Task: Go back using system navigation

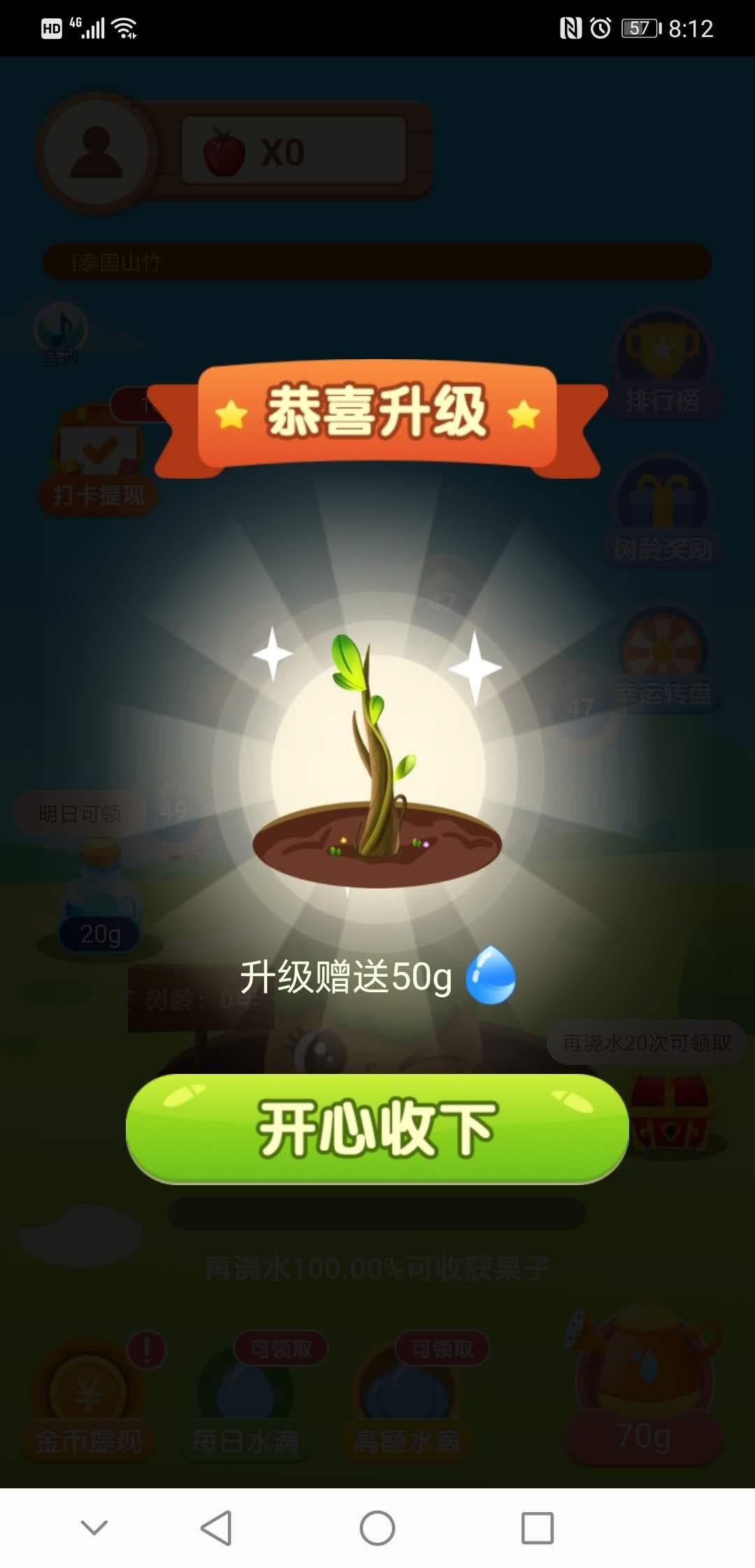Action: [x=216, y=1527]
